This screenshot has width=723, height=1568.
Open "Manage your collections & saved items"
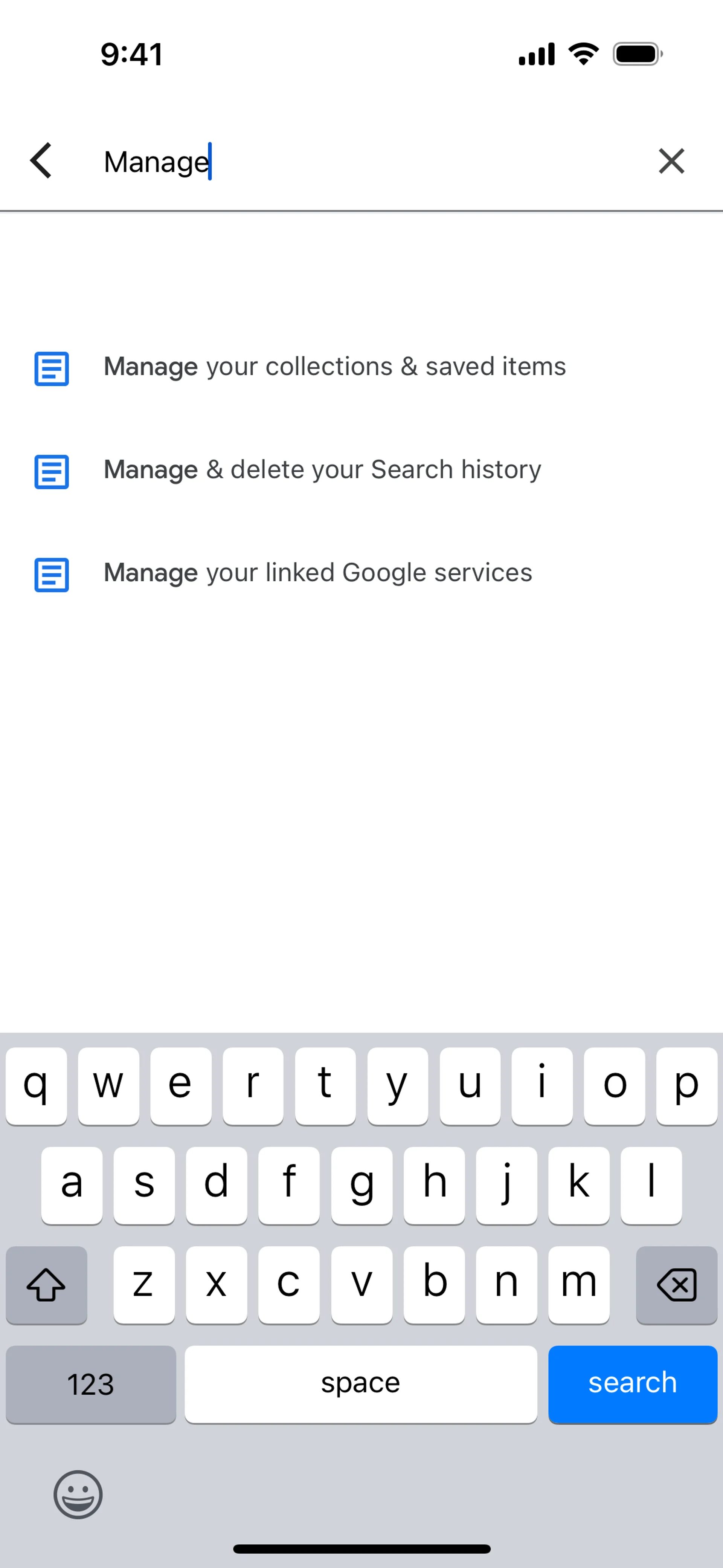[x=335, y=367]
